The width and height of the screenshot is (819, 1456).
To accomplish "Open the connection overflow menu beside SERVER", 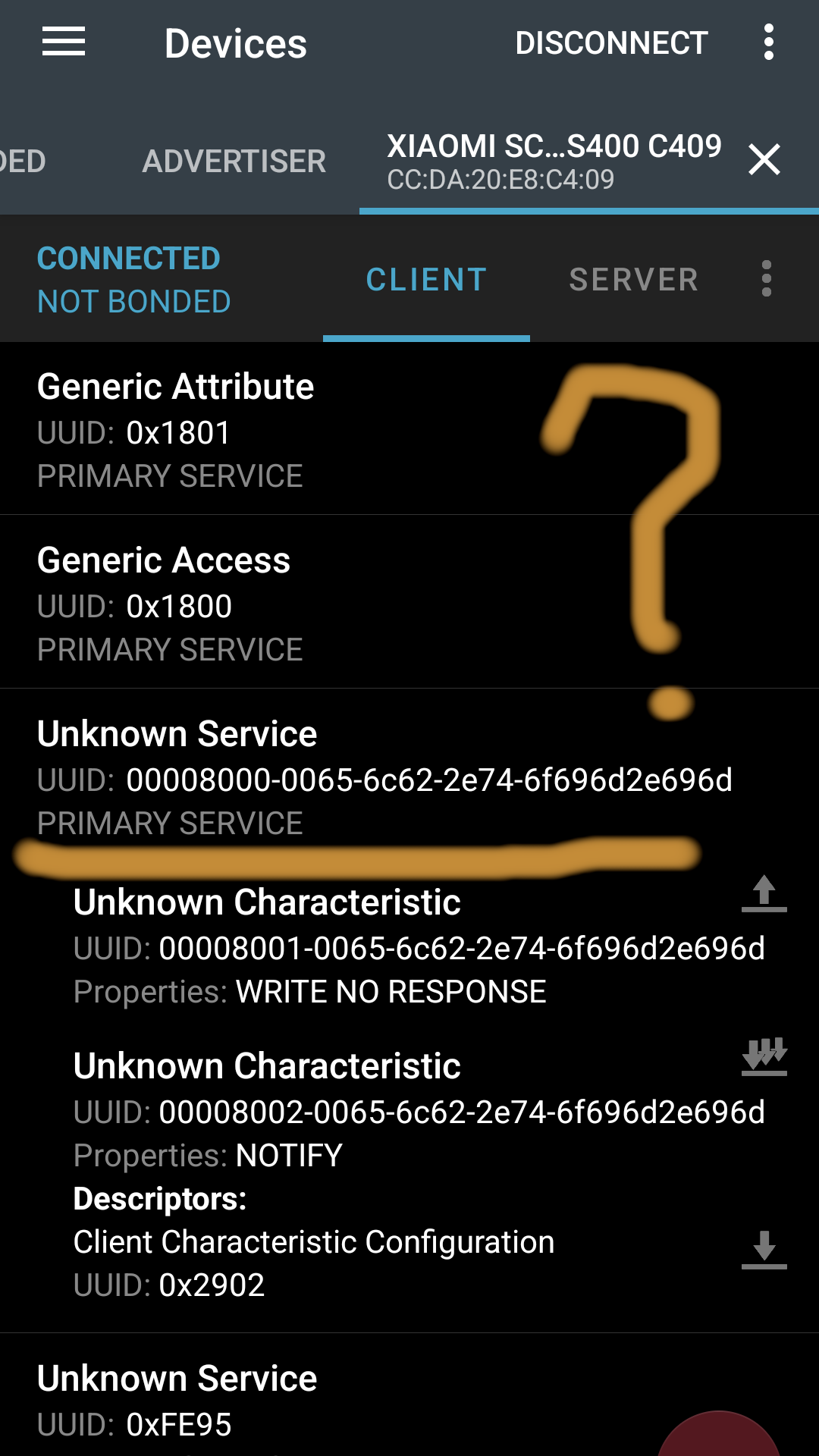I will tap(766, 279).
